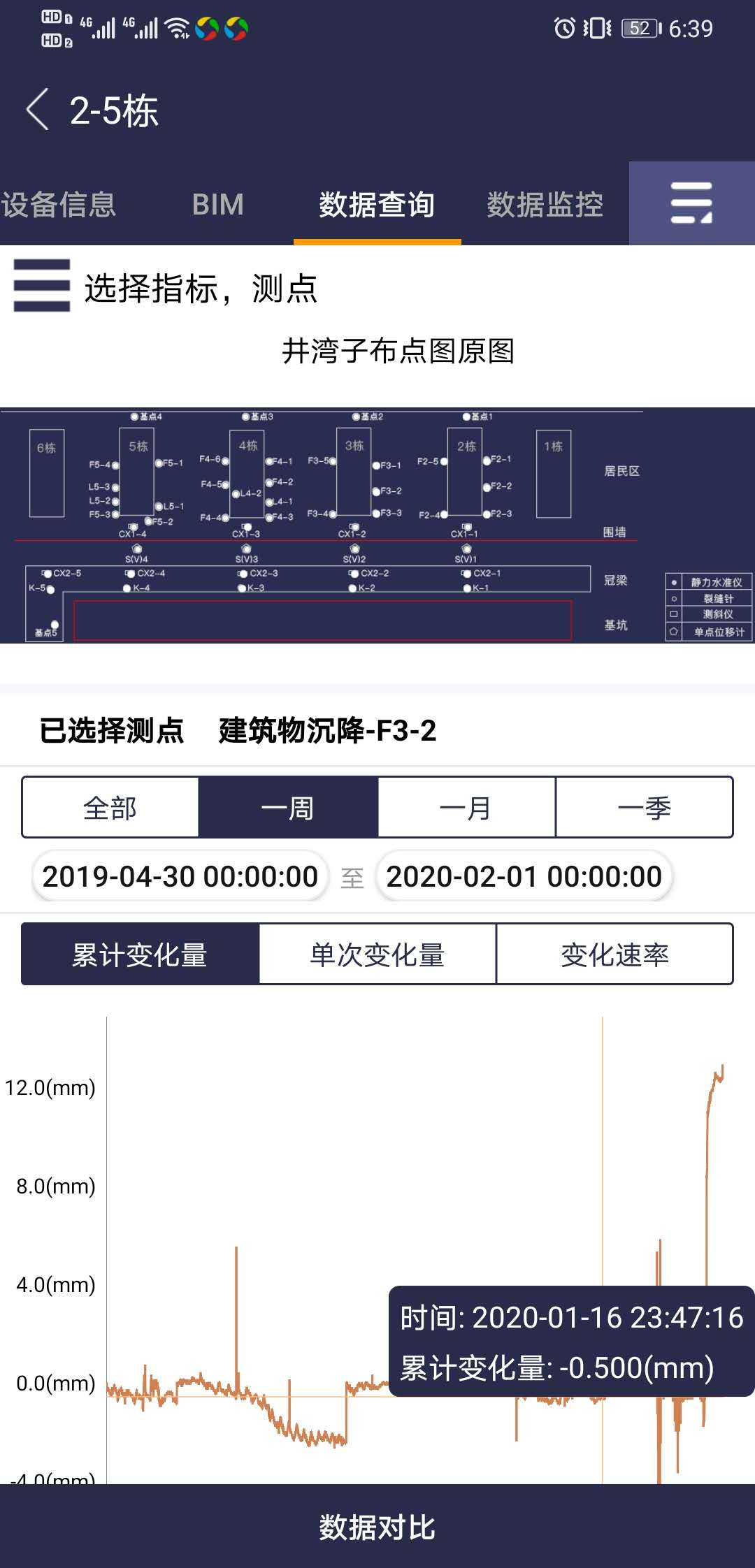
Task: Choose the 一季 time range
Action: pos(644,808)
